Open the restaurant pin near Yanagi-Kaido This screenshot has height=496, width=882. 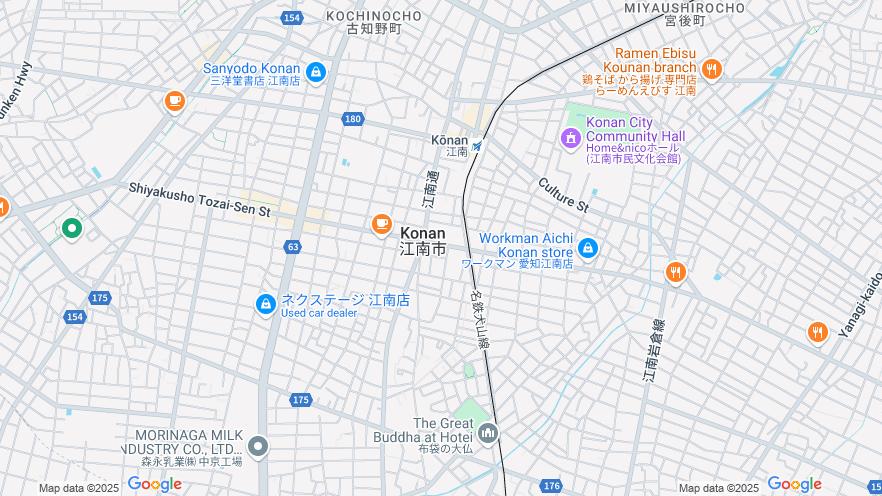[818, 331]
